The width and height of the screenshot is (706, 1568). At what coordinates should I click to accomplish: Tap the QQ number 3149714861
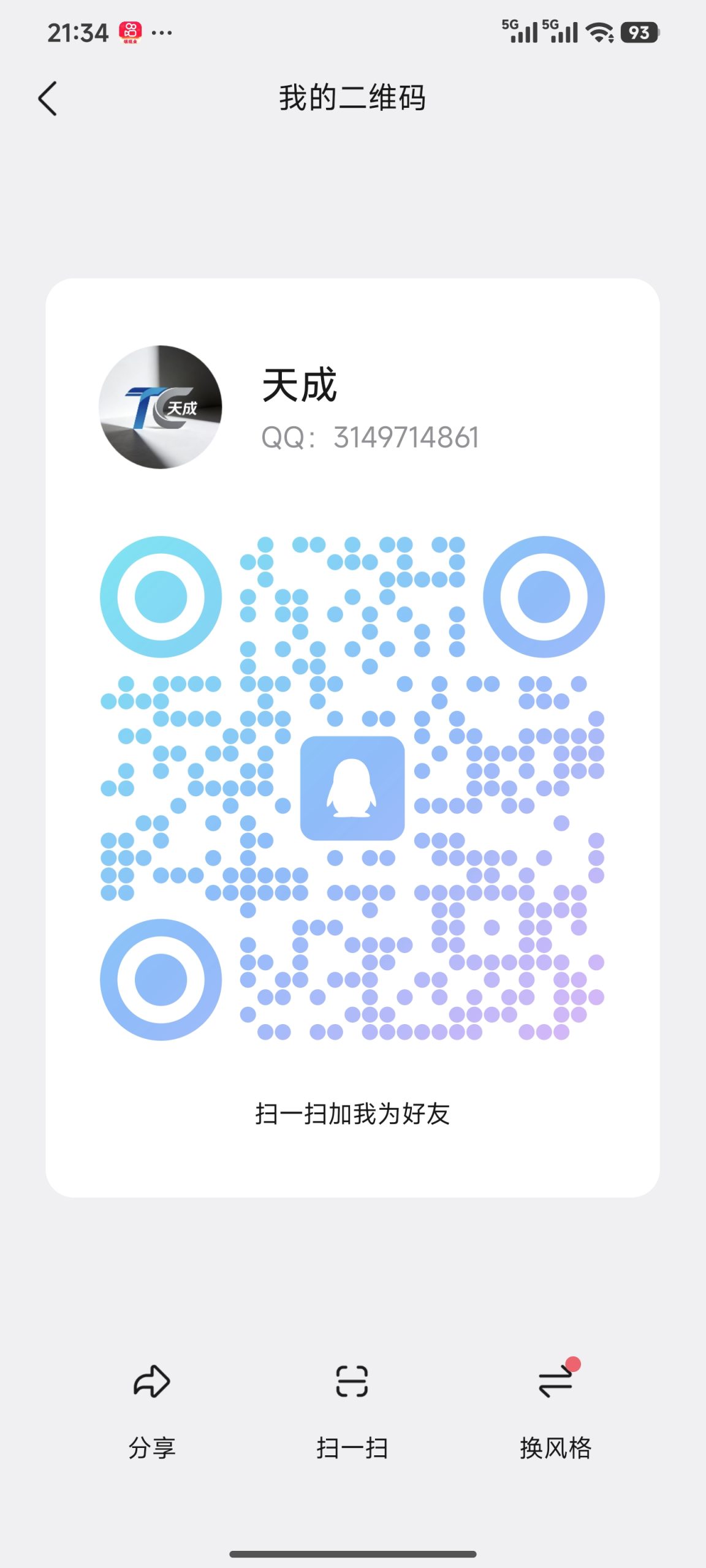tap(406, 438)
